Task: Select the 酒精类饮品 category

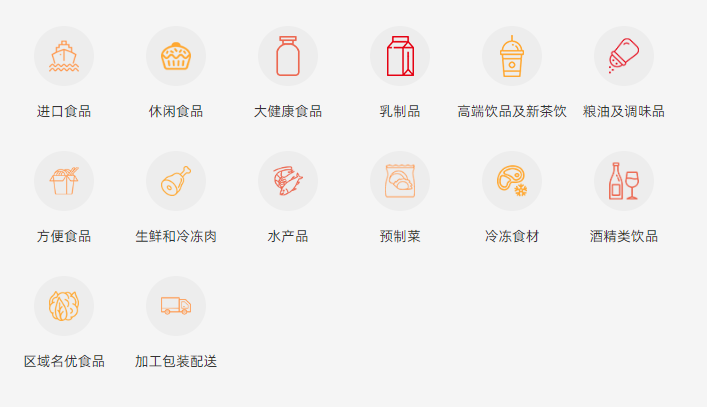Action: pos(624,182)
